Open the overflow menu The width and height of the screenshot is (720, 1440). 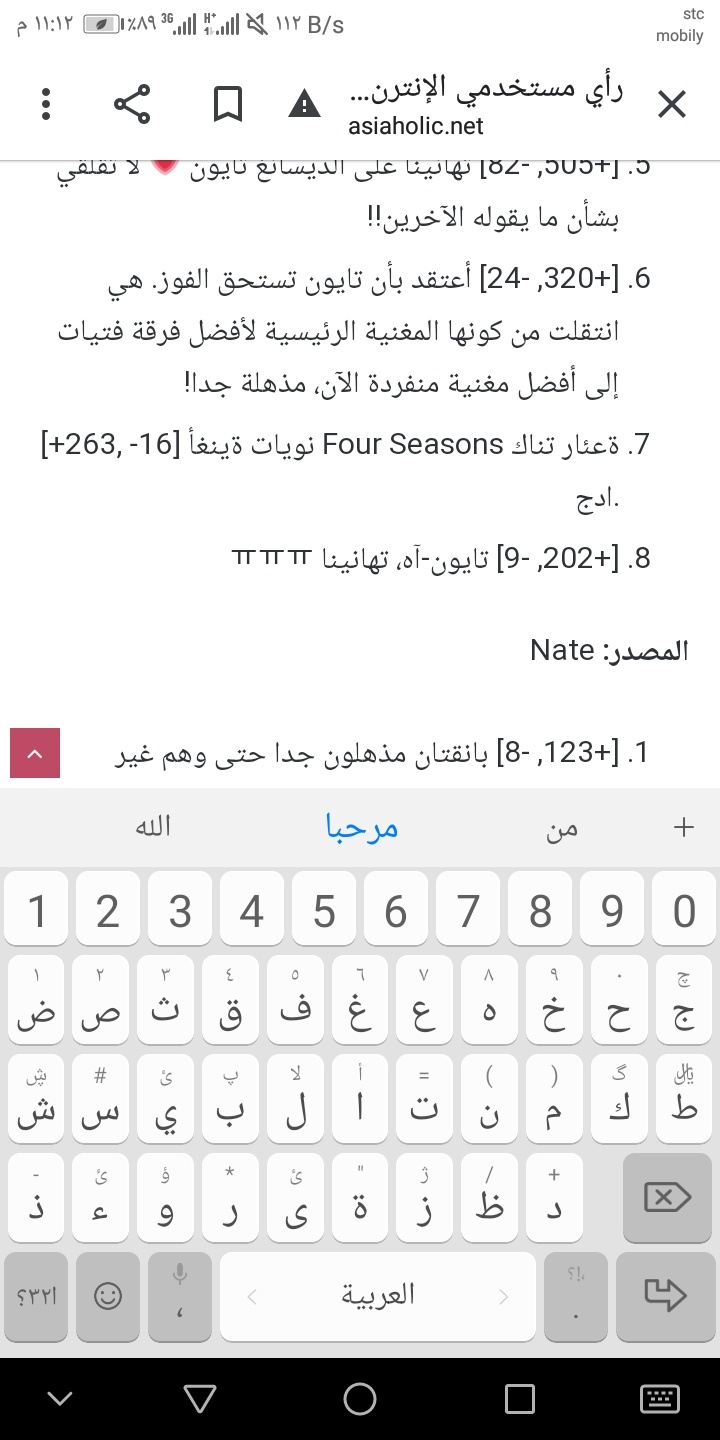pyautogui.click(x=46, y=103)
